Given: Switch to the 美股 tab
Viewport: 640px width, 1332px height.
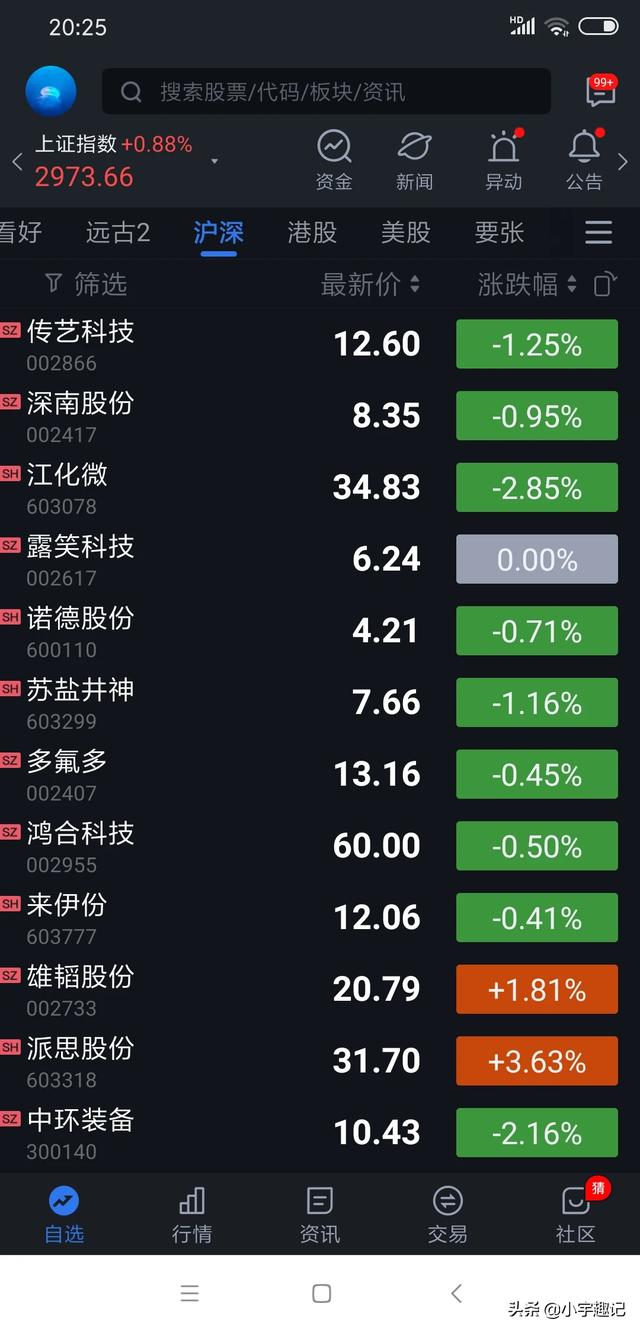Looking at the screenshot, I should 405,233.
